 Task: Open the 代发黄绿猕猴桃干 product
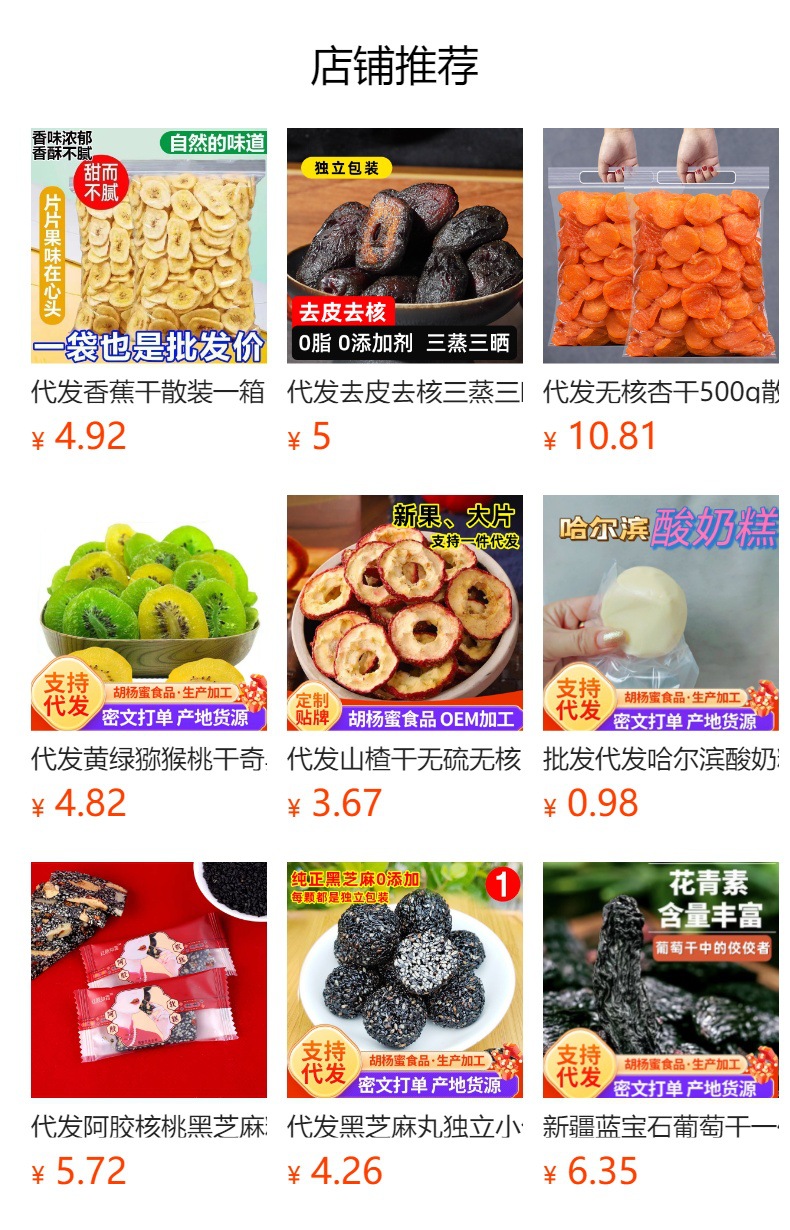coord(149,613)
